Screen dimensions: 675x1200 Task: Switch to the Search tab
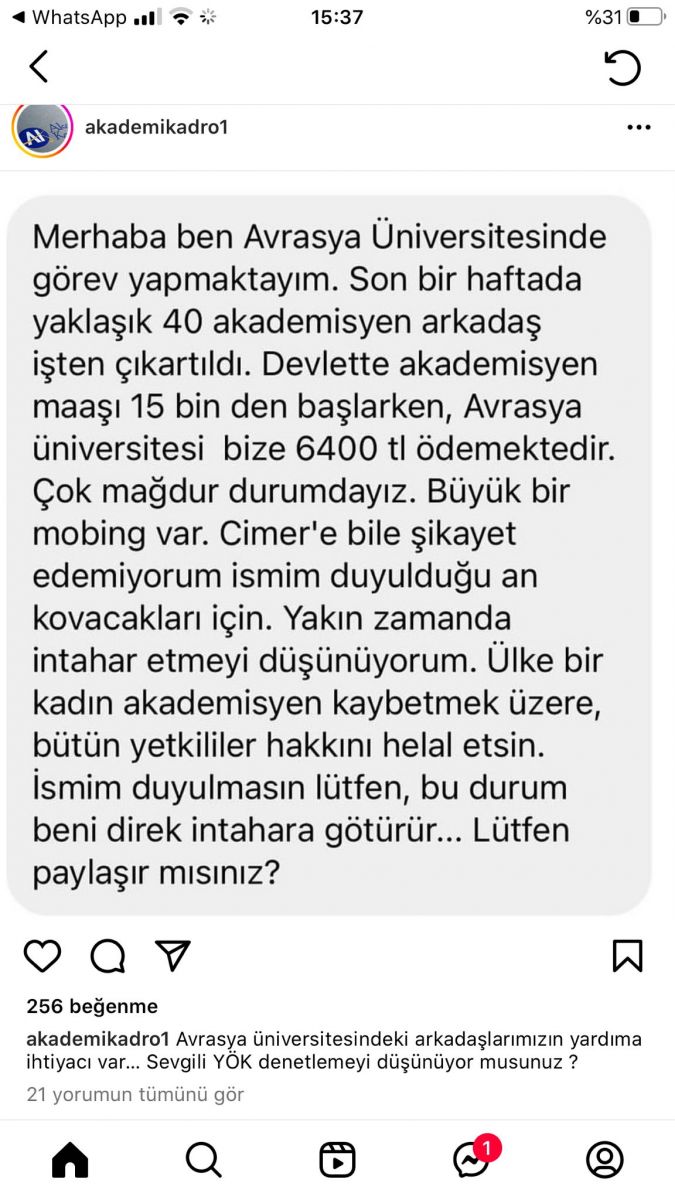tap(204, 1160)
